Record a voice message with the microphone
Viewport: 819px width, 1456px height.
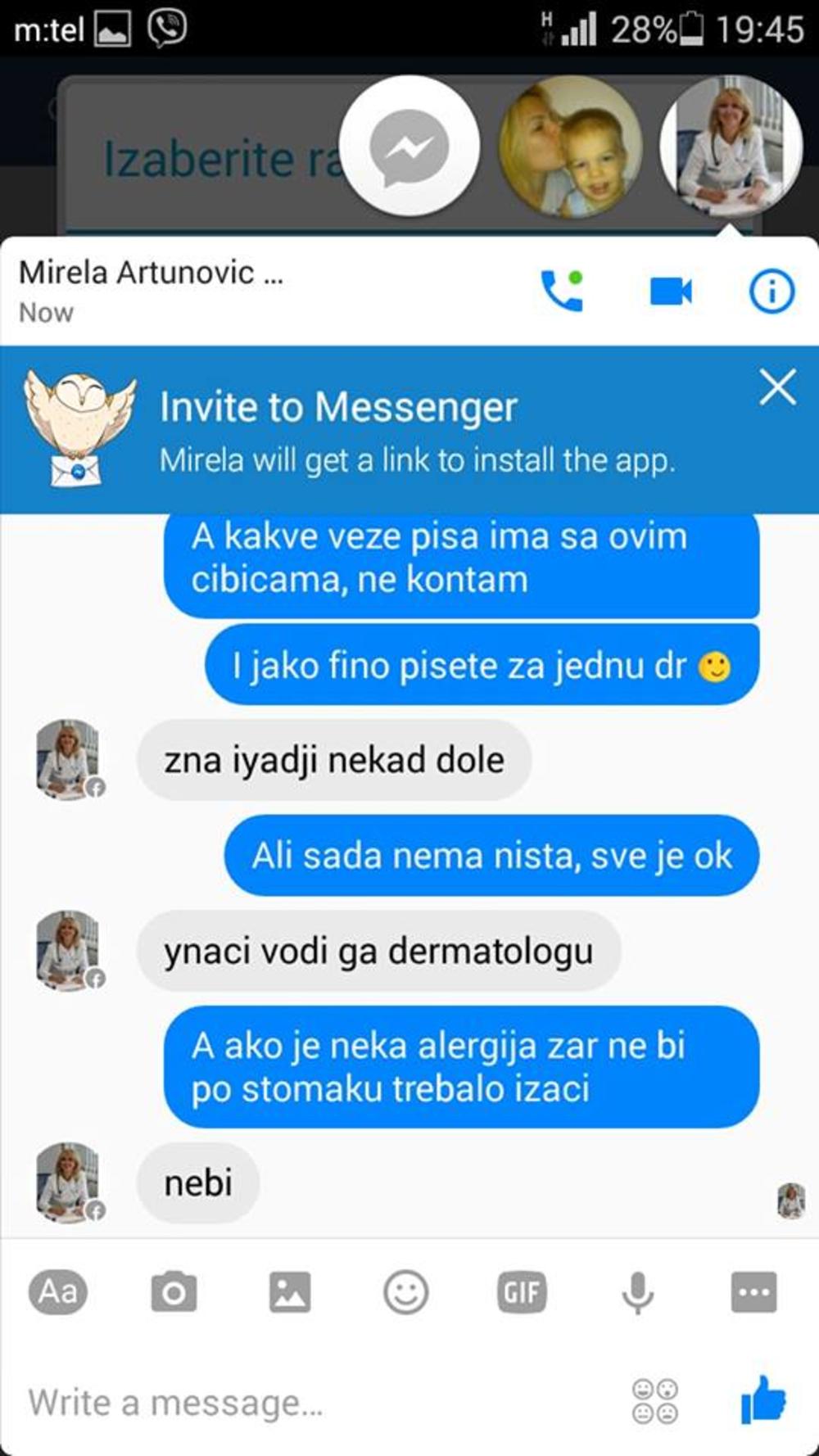click(637, 1292)
